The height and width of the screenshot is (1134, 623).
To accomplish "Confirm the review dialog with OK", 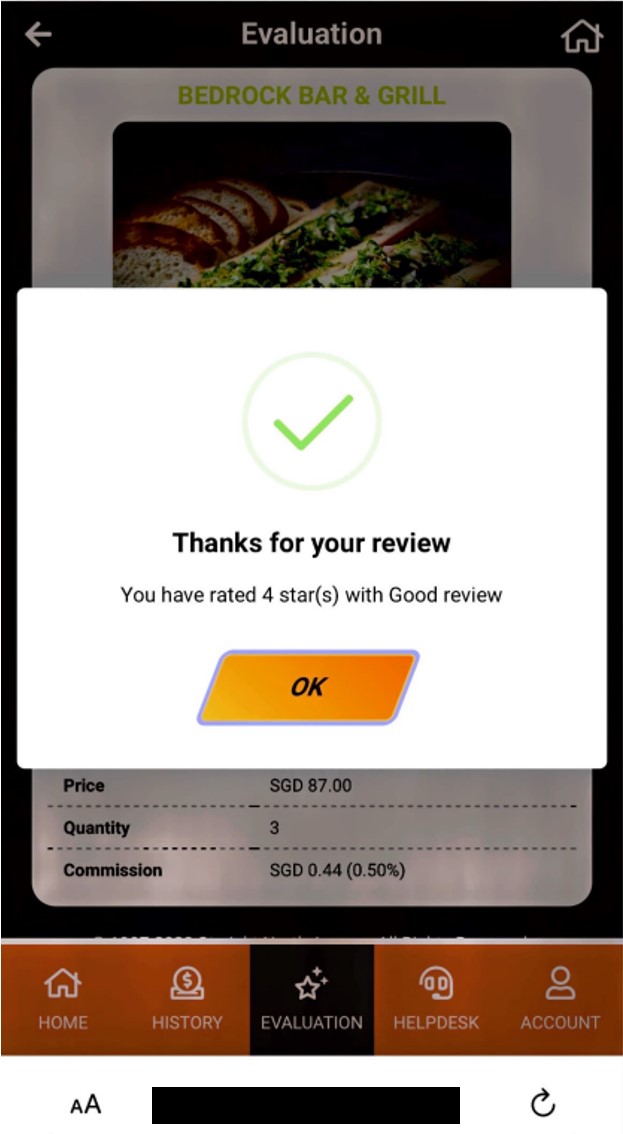I will coord(308,687).
